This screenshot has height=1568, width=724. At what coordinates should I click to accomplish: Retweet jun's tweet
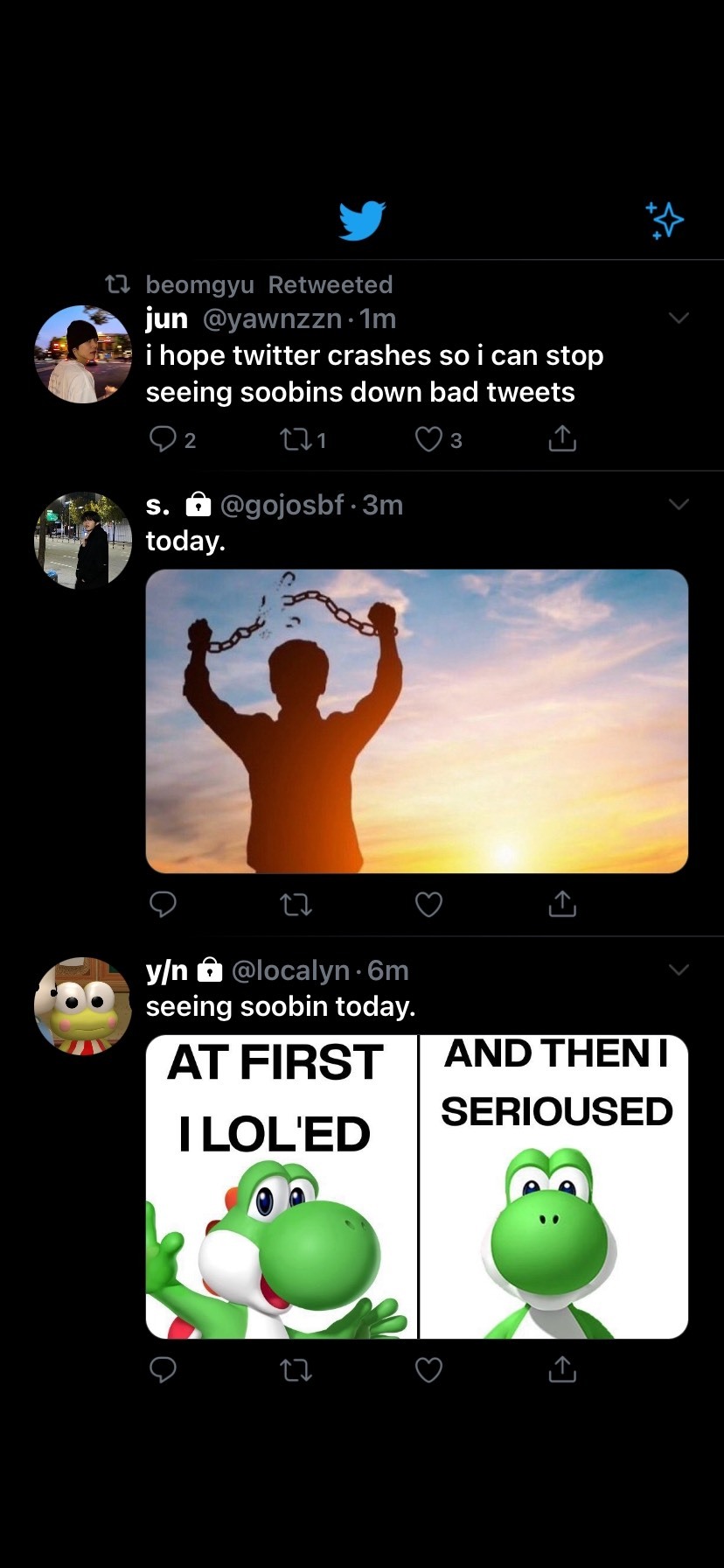pos(293,438)
